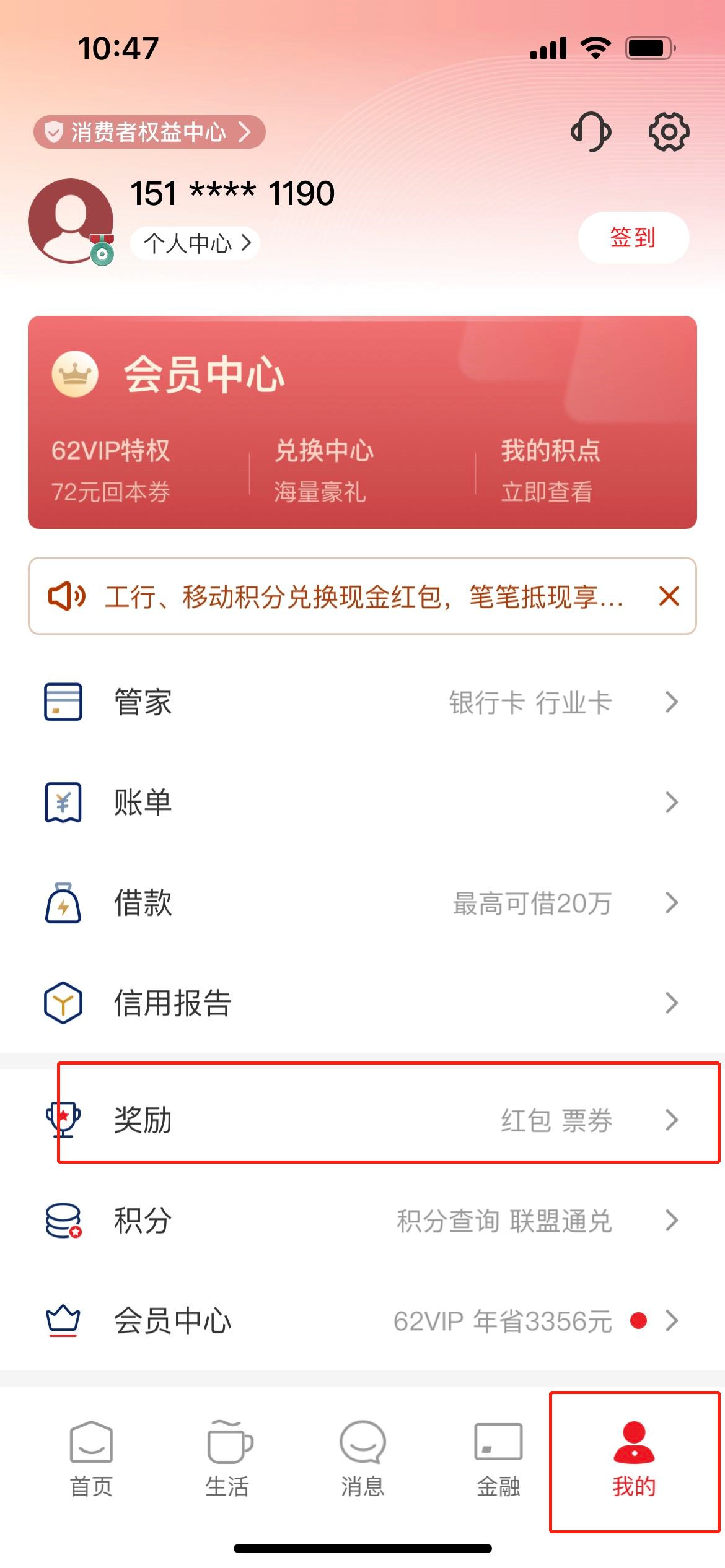Open 会员中心 list row
The image size is (725, 1568).
362,1321
